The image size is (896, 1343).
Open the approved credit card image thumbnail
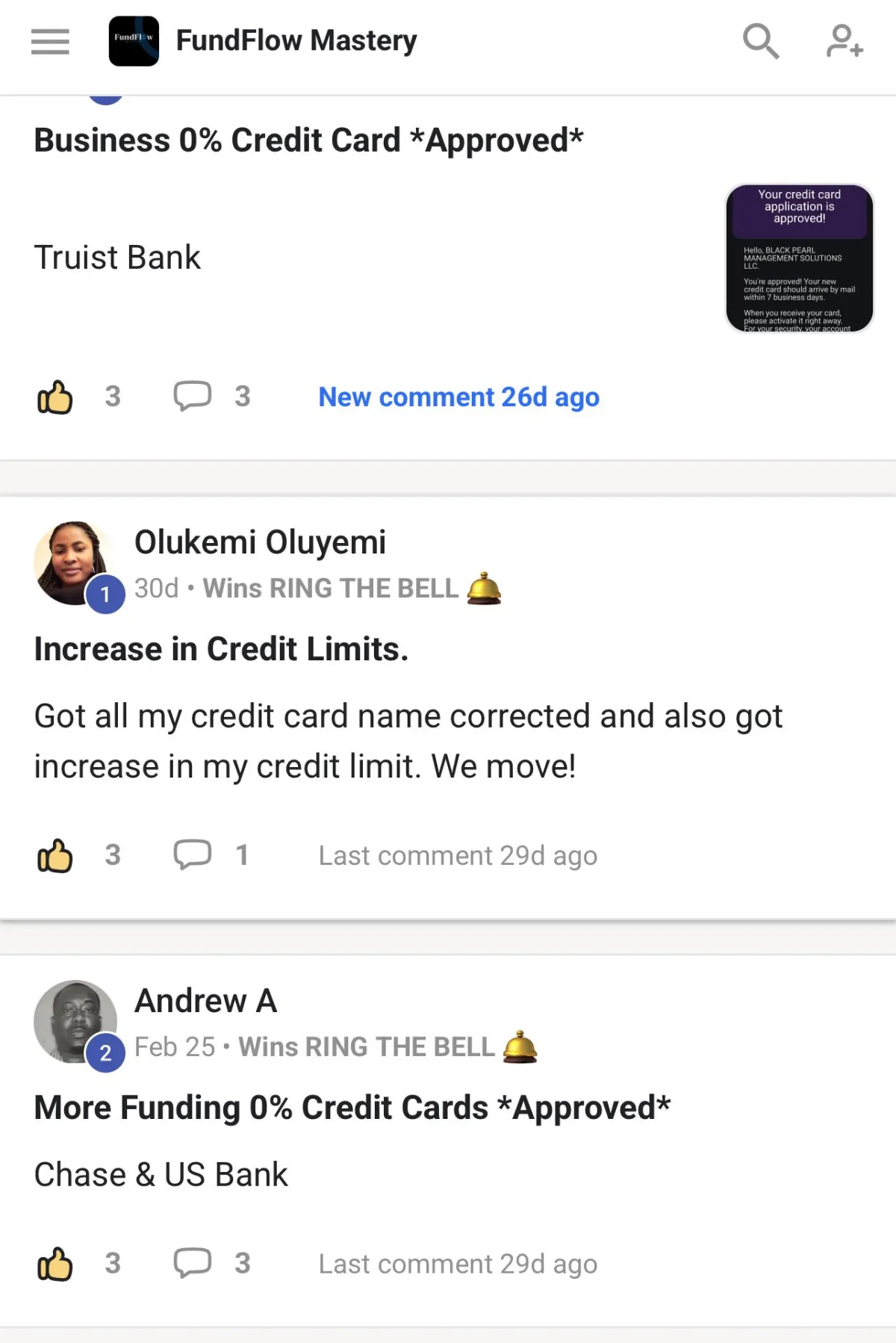click(x=799, y=258)
